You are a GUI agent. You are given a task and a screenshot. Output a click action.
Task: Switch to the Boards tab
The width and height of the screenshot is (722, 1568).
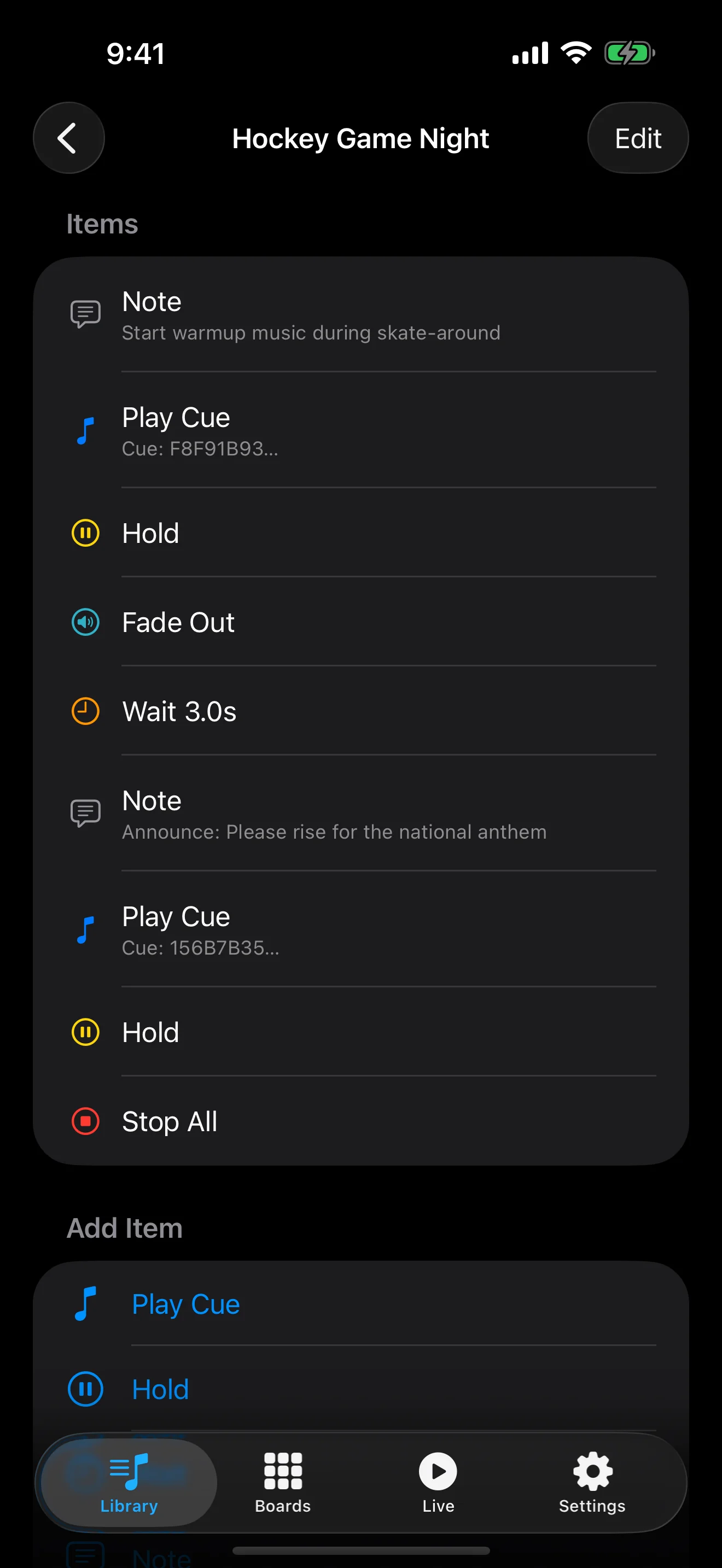pyautogui.click(x=282, y=1484)
